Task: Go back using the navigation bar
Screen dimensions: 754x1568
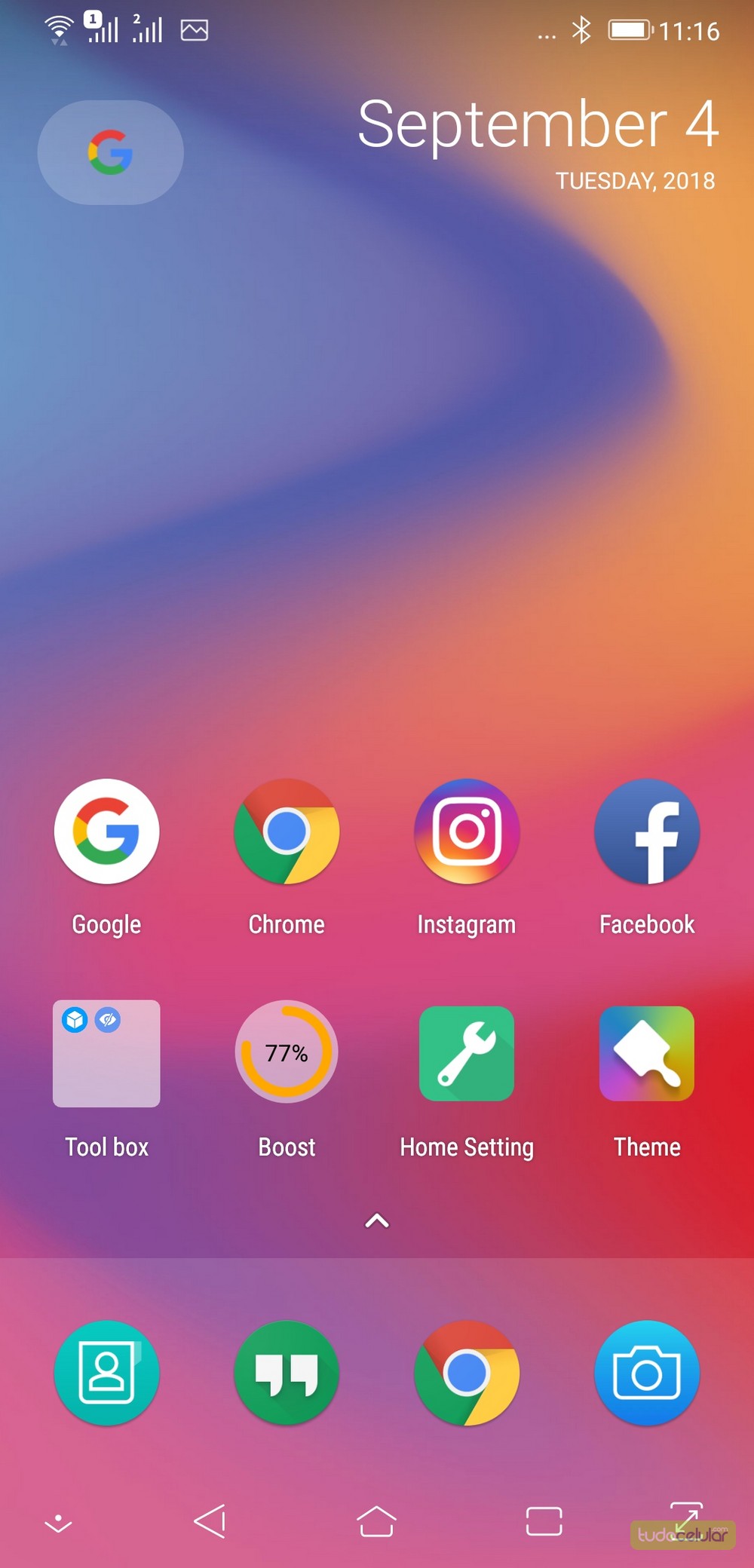Action: (210, 1521)
